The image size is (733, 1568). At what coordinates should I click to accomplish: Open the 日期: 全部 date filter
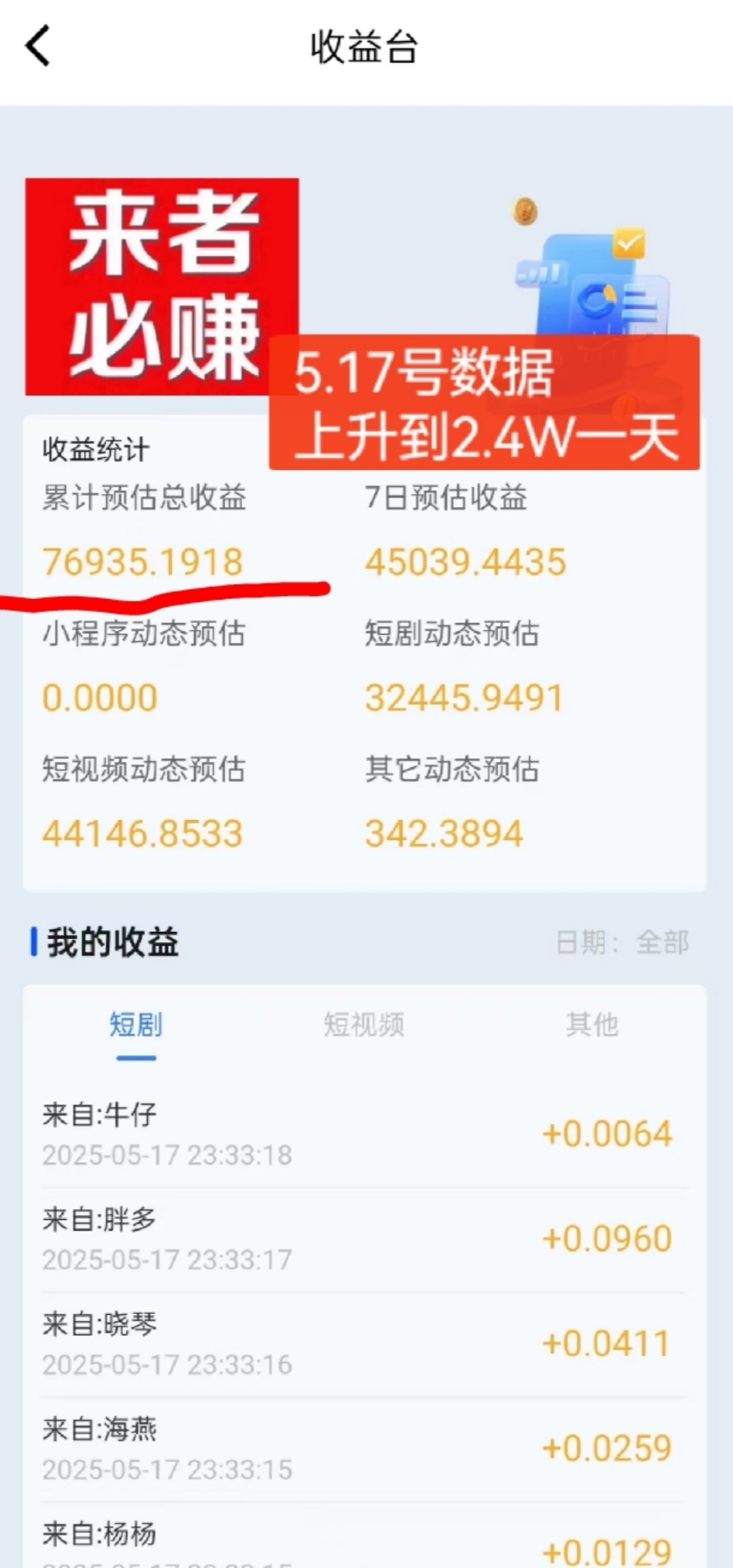click(x=622, y=943)
